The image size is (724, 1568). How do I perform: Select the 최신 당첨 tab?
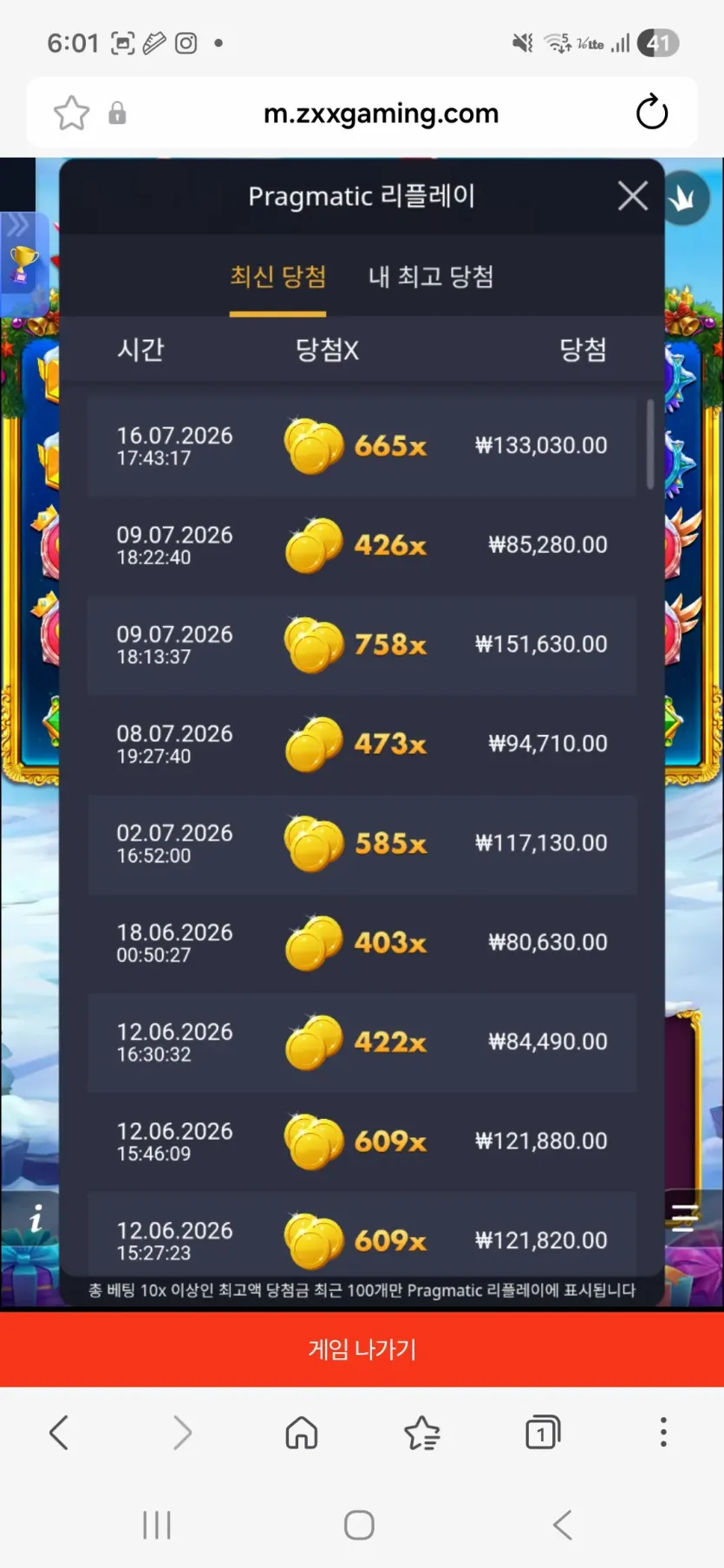(x=277, y=277)
